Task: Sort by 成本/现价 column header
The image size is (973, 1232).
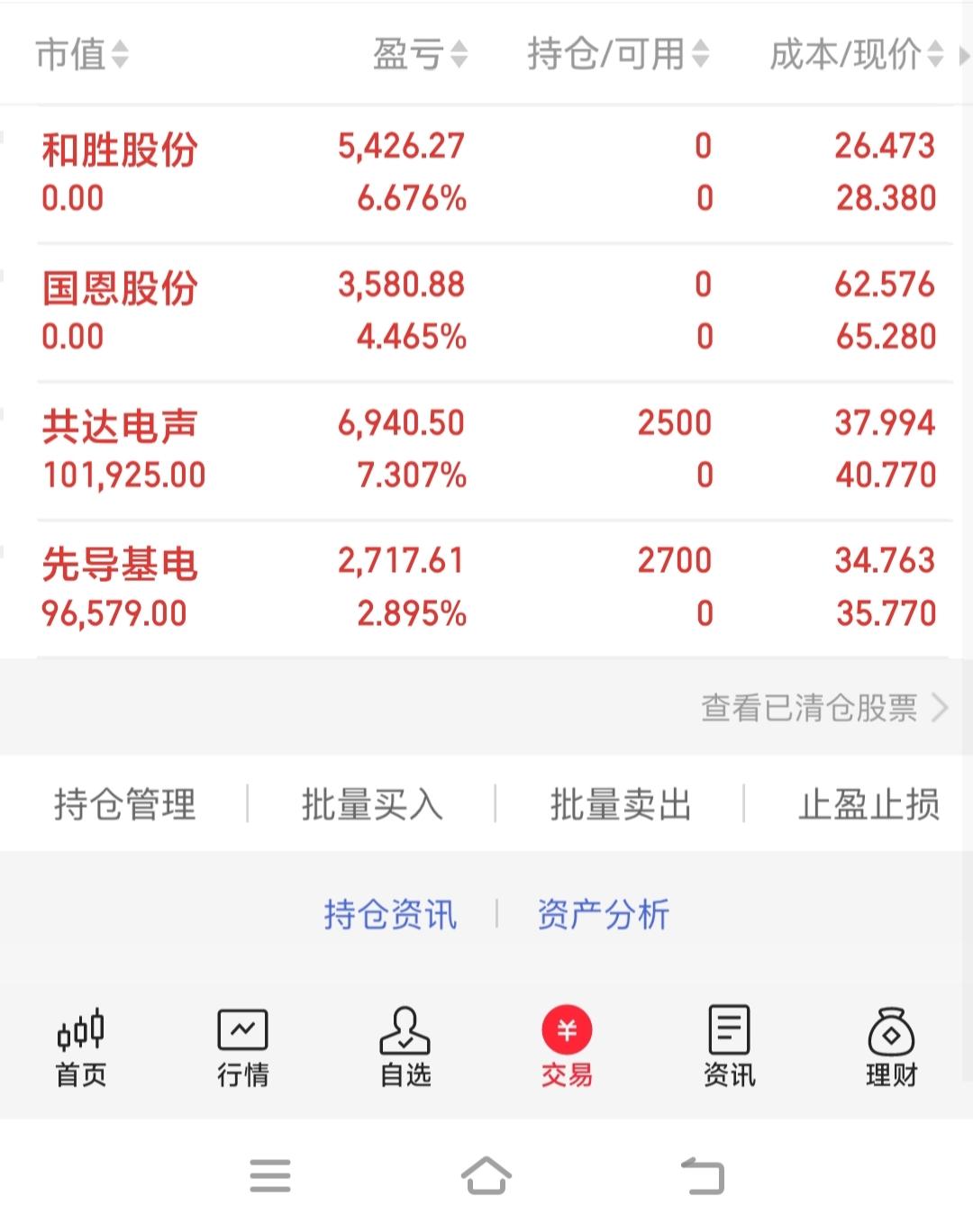Action: (856, 55)
